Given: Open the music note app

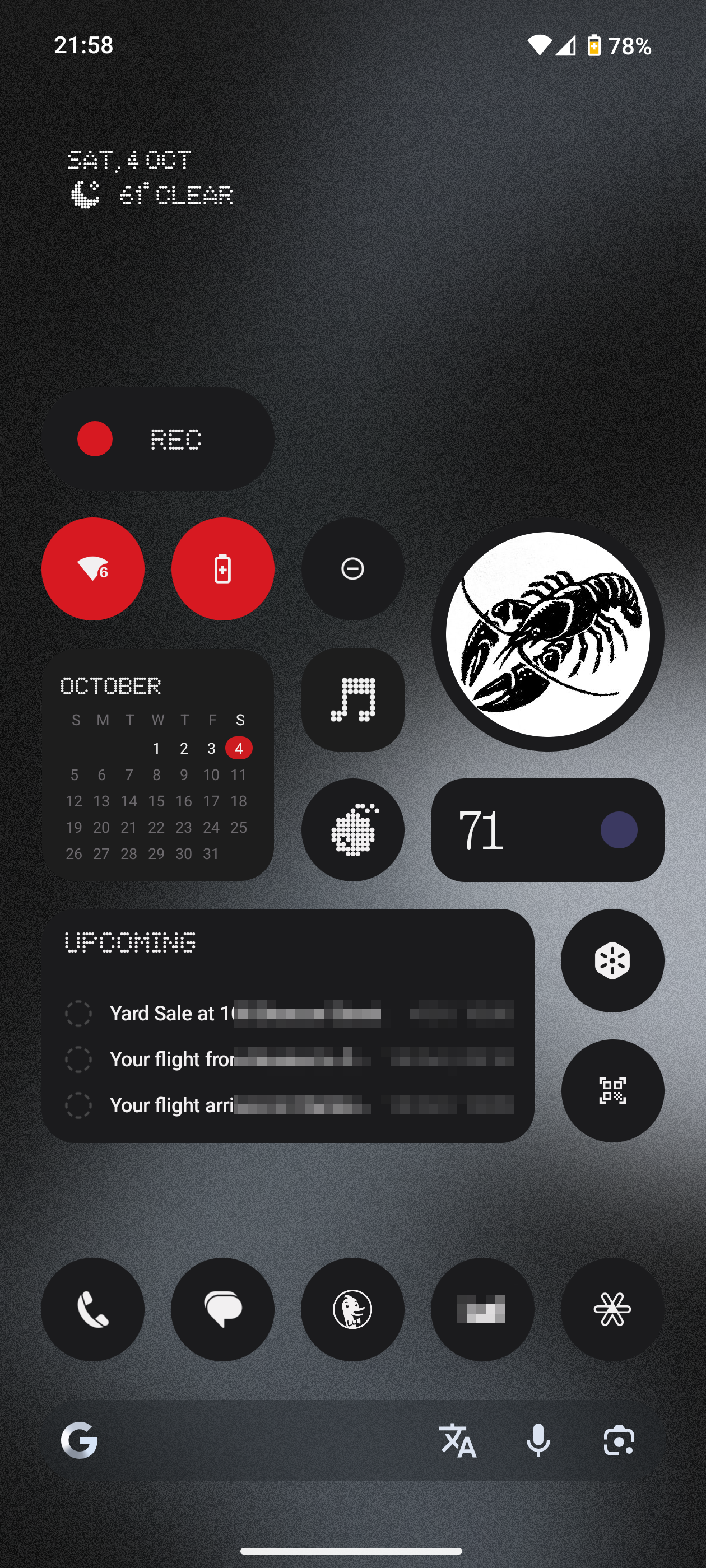Looking at the screenshot, I should 352,699.
